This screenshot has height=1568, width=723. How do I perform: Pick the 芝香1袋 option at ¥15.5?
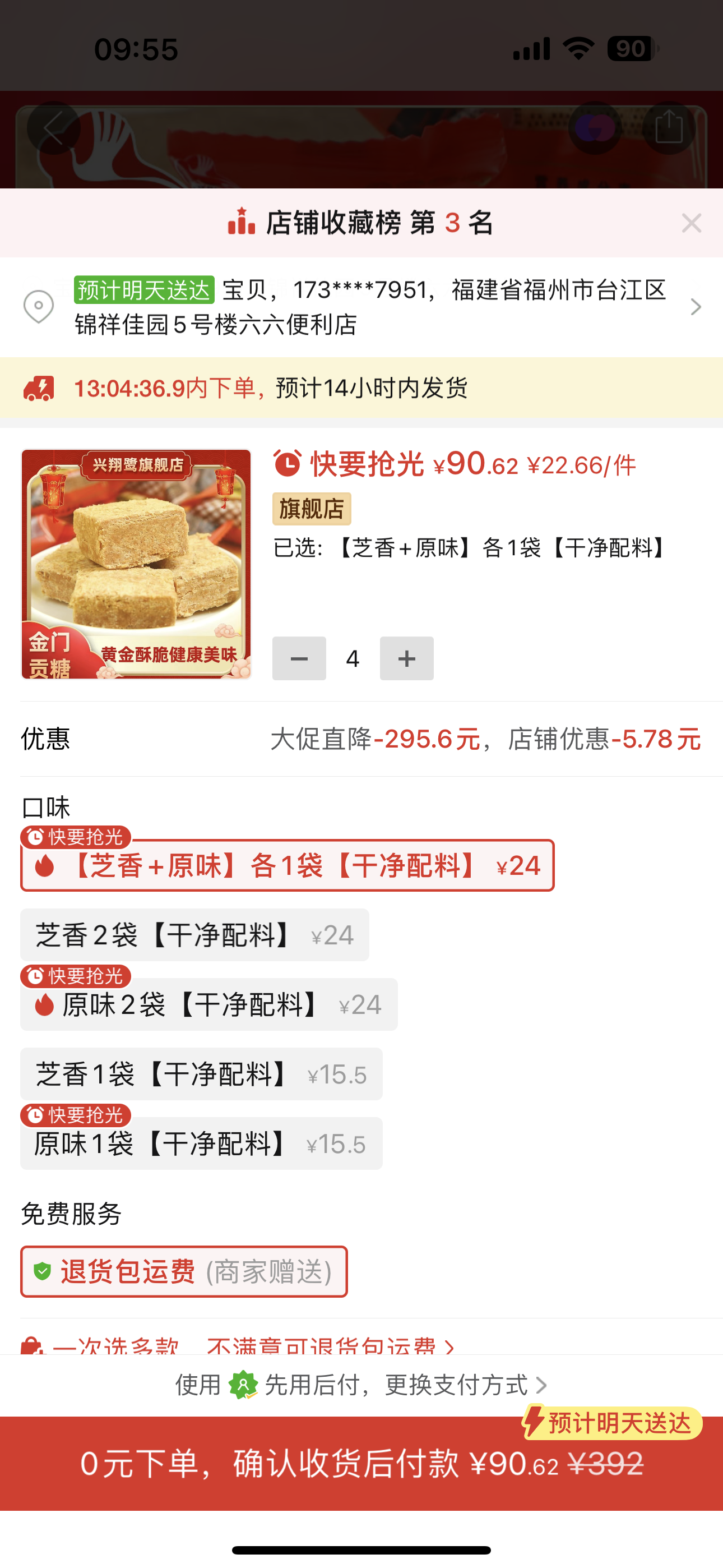click(x=201, y=1074)
